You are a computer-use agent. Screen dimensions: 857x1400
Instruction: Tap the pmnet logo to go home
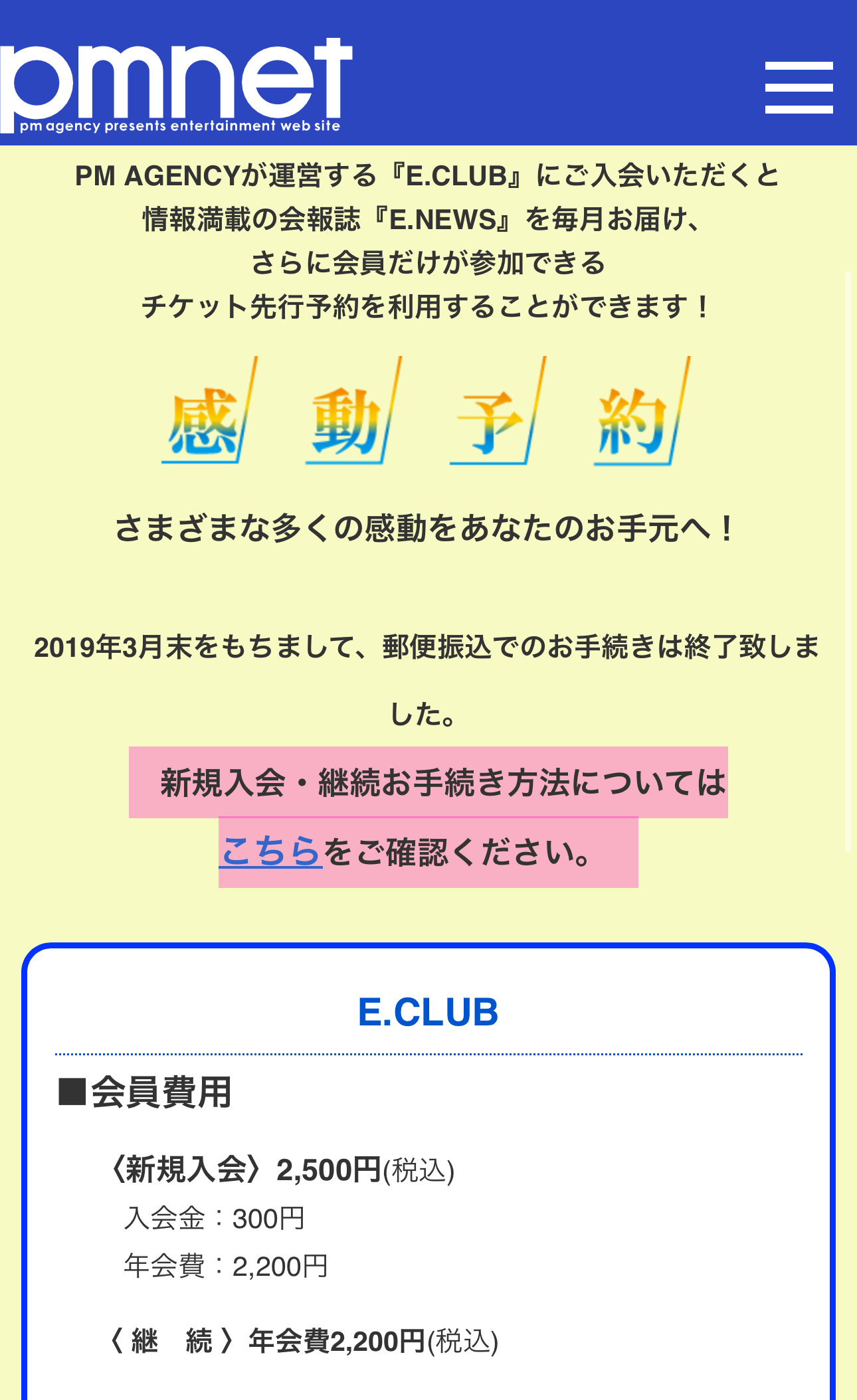(x=176, y=86)
